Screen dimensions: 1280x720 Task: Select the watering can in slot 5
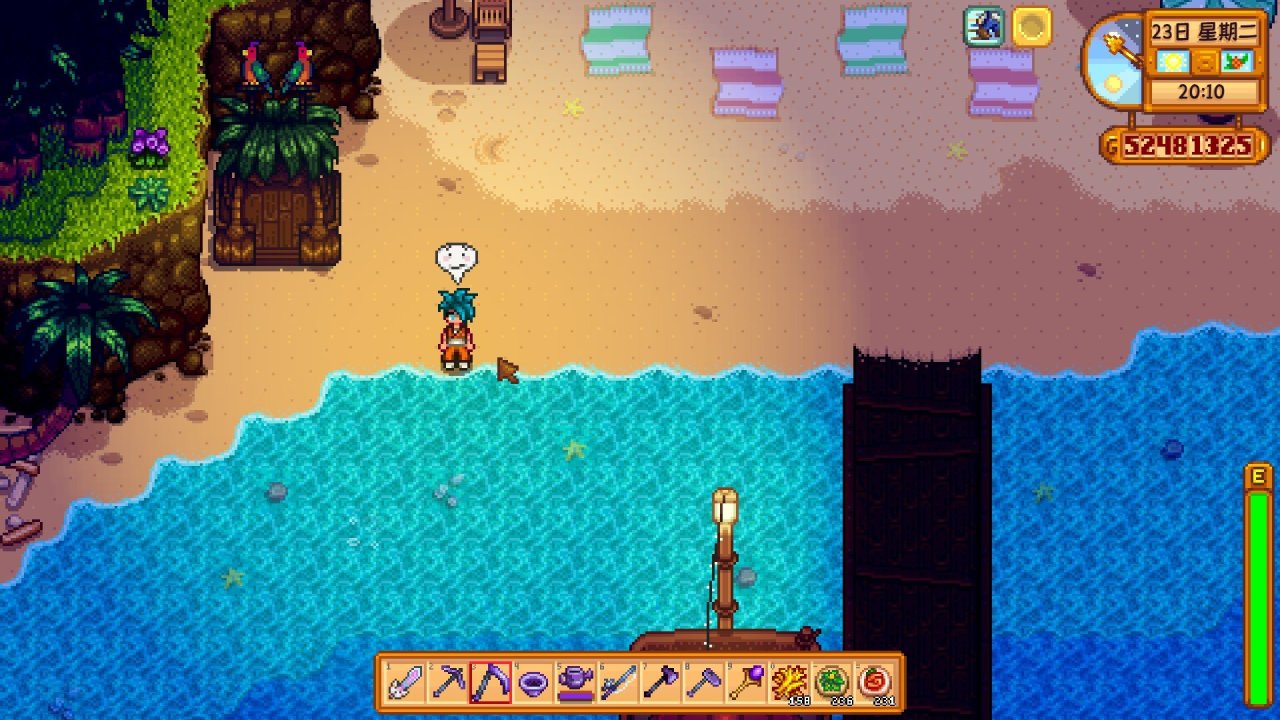(x=575, y=683)
